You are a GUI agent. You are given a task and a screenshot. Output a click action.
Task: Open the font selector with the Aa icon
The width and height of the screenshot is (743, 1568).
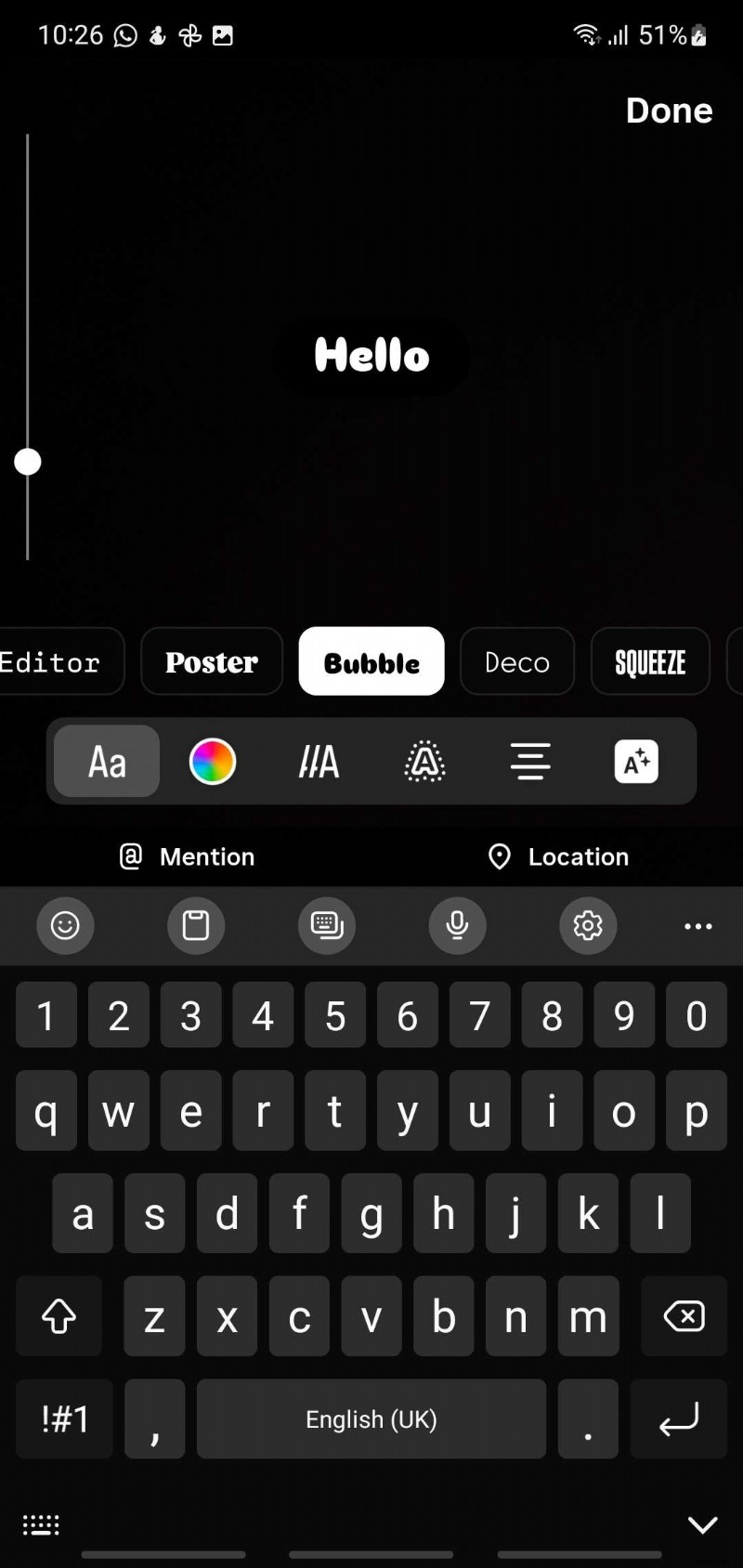click(x=105, y=762)
